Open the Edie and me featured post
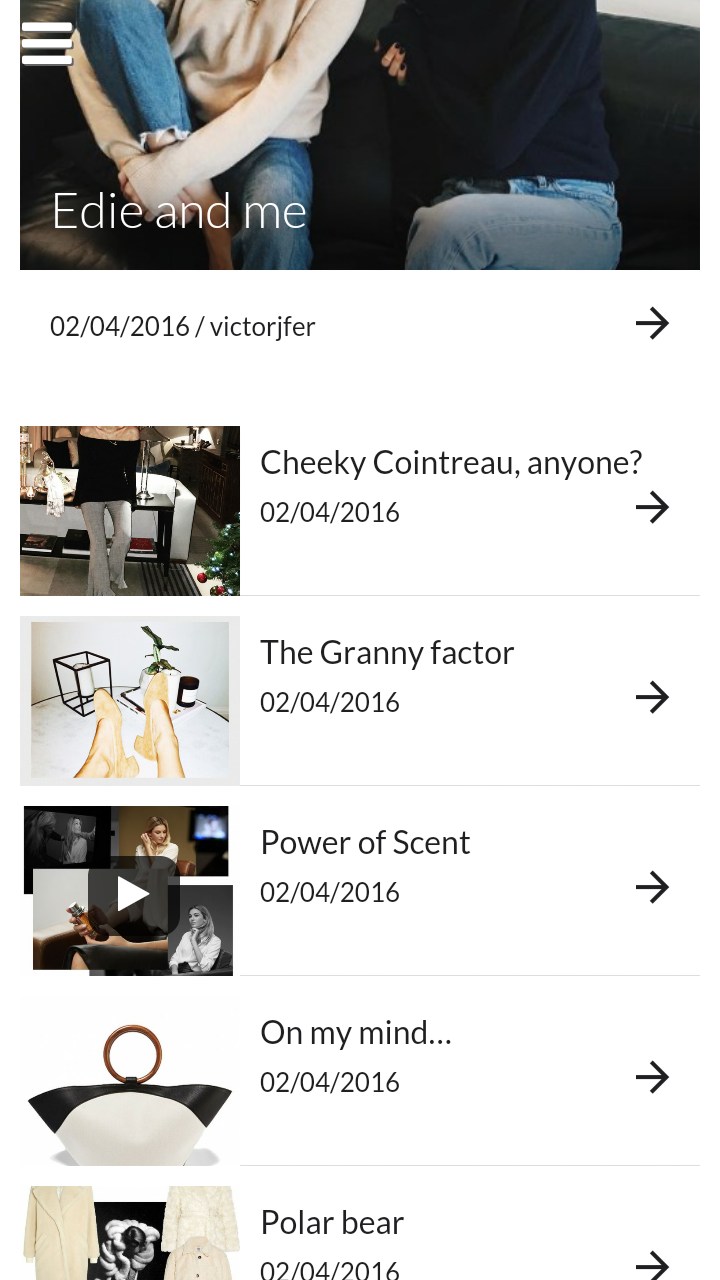The height and width of the screenshot is (1280, 720). tap(180, 211)
